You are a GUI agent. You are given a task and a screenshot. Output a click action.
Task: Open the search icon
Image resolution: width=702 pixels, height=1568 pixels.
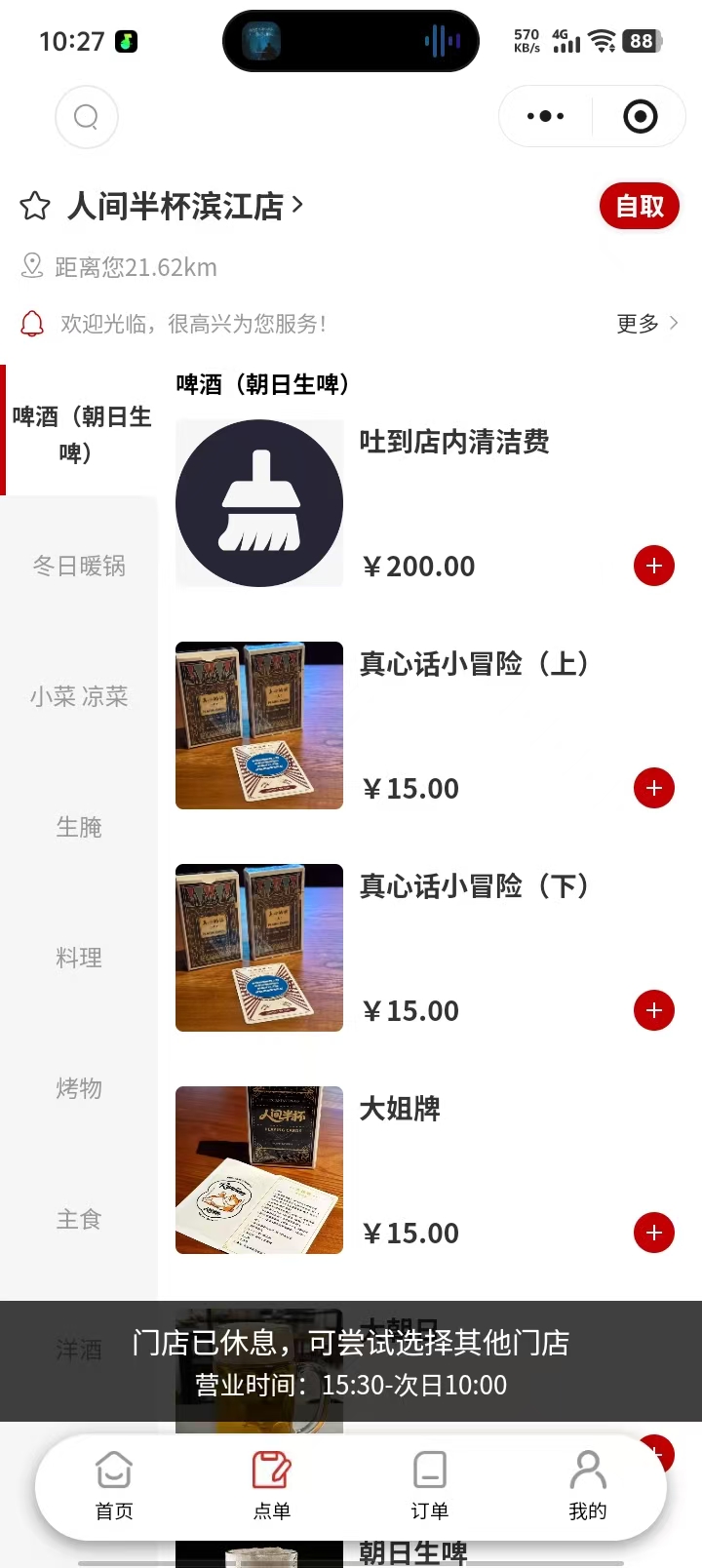87,117
